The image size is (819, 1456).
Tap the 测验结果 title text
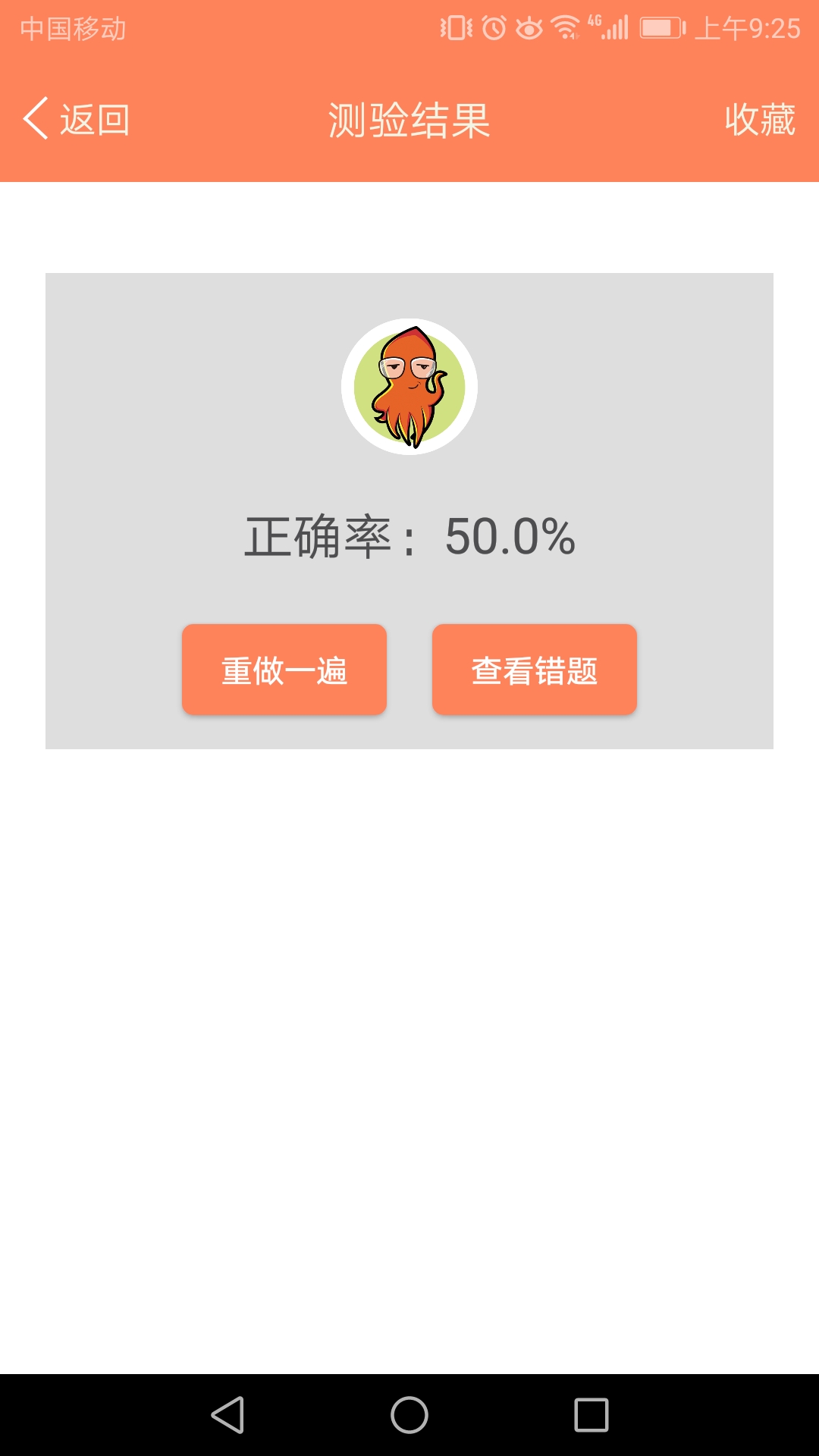pyautogui.click(x=409, y=118)
